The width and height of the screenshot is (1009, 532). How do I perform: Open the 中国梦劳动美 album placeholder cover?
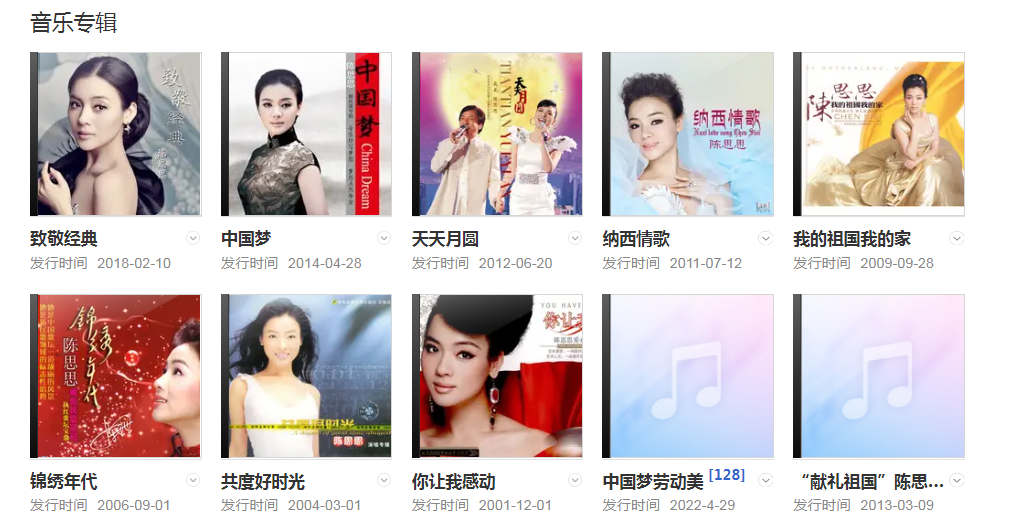pyautogui.click(x=688, y=376)
